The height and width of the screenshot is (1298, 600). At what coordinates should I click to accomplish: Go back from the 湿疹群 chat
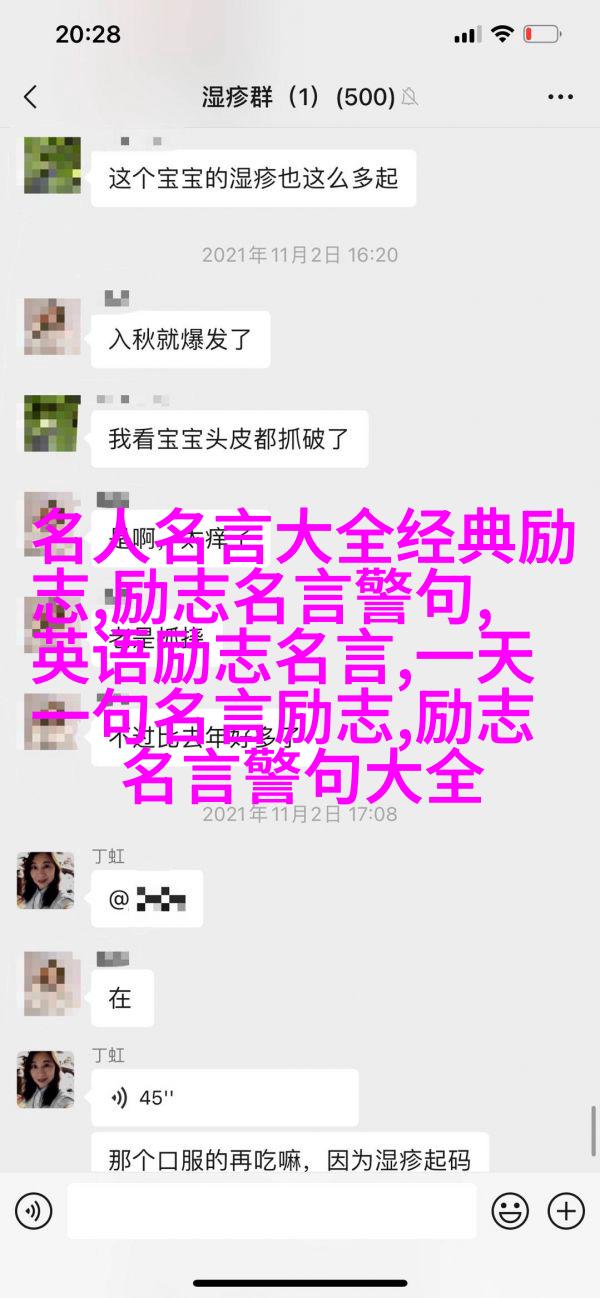point(30,97)
